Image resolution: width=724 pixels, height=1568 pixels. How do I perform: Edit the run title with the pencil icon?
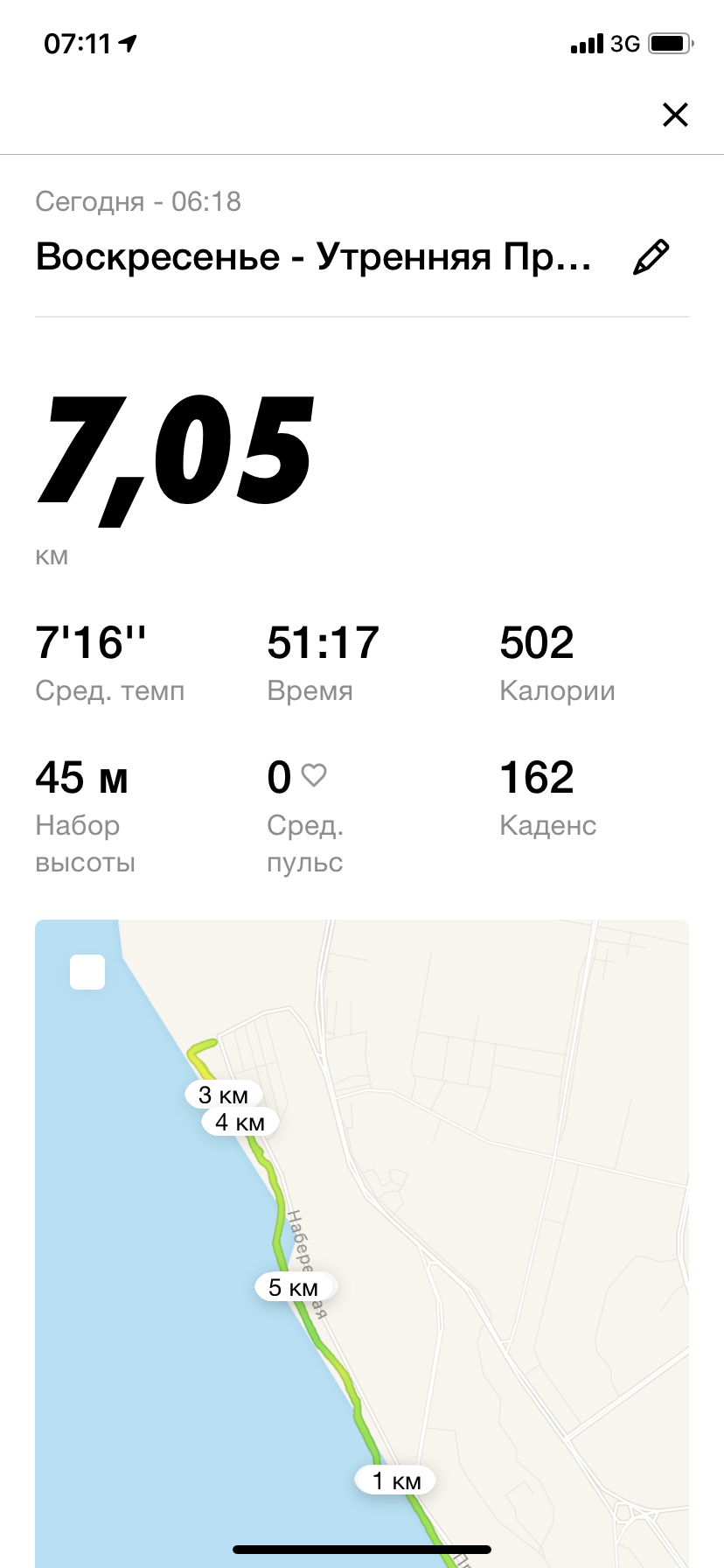[651, 257]
